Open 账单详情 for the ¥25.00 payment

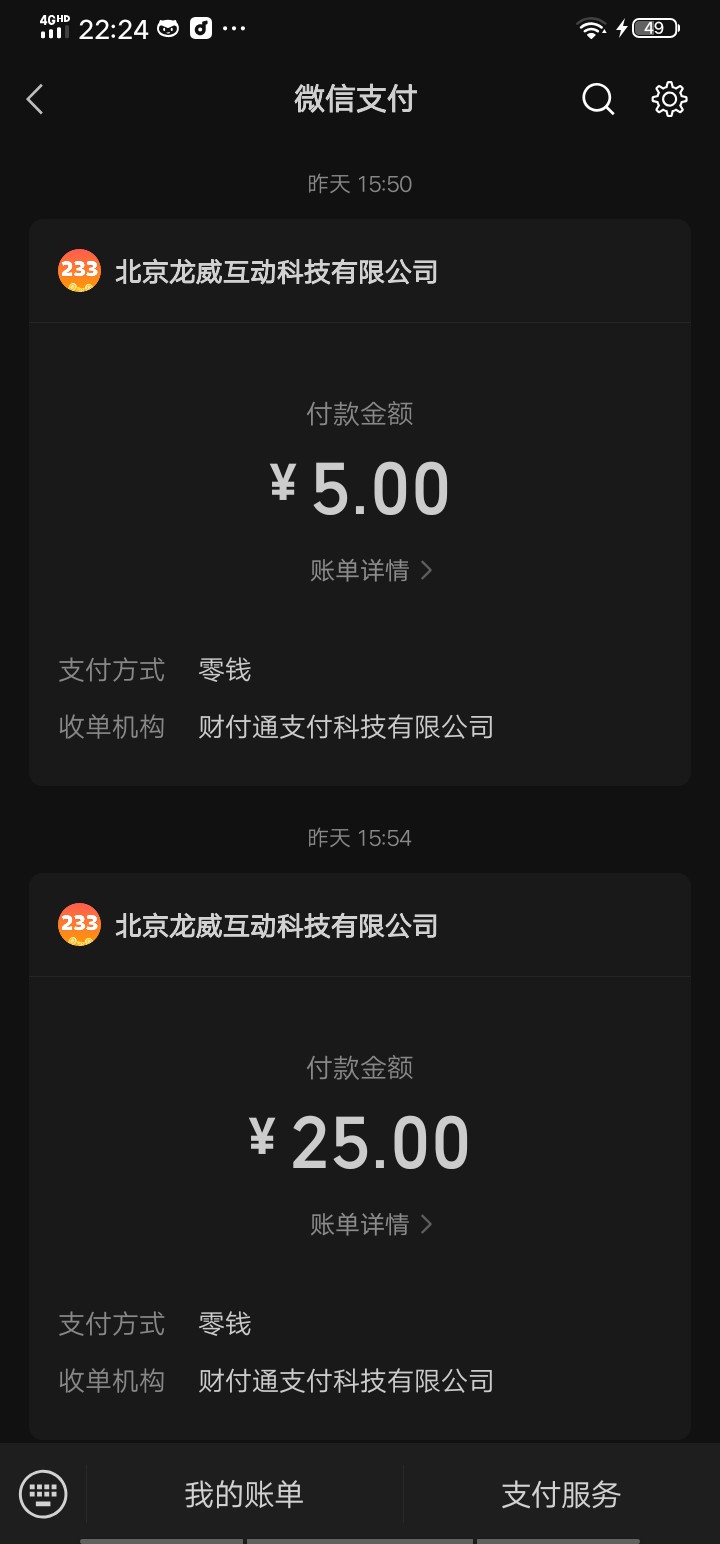pos(370,1224)
